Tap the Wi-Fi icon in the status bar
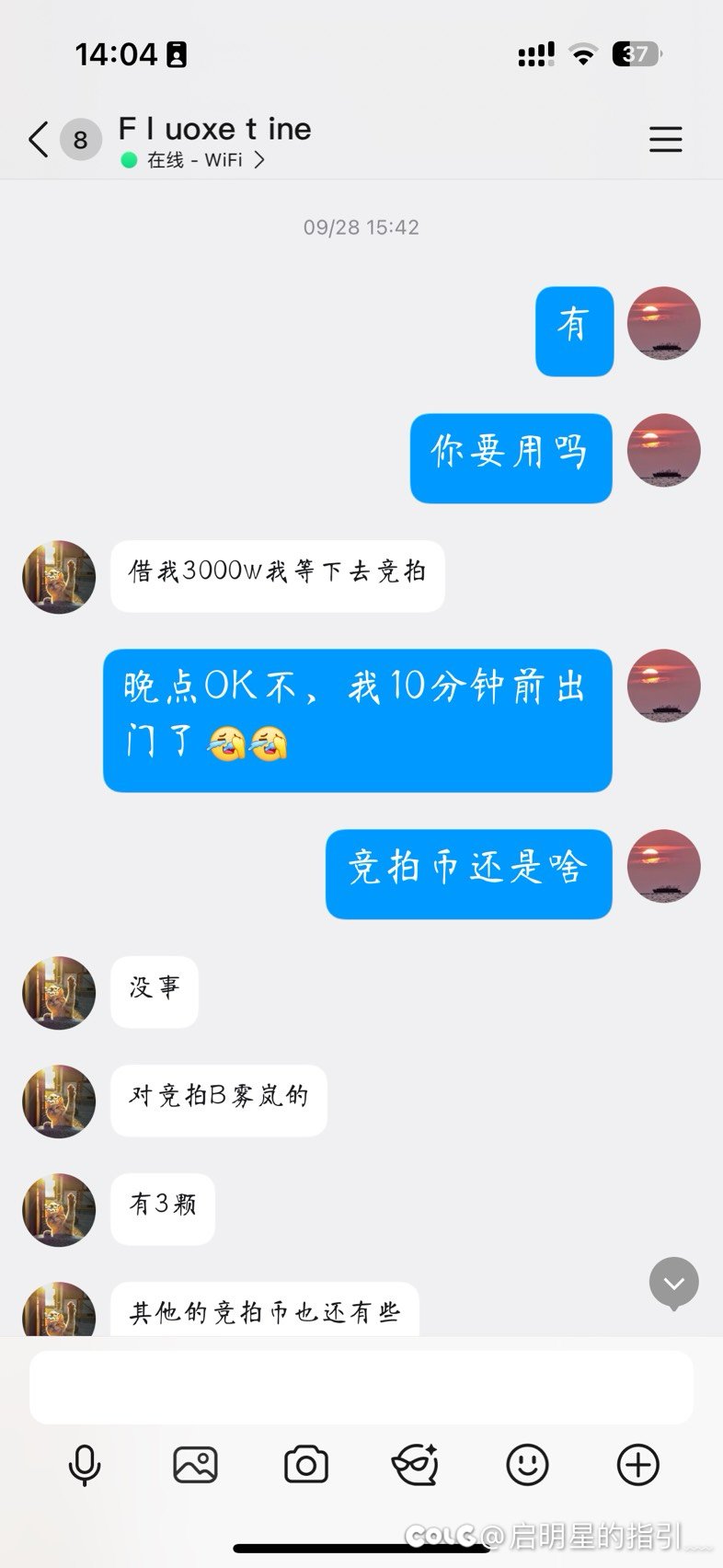The width and height of the screenshot is (723, 1568). click(x=584, y=53)
